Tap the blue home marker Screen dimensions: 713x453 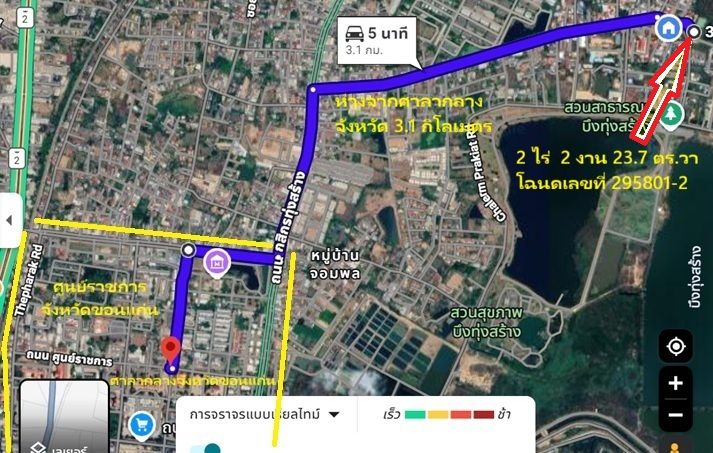pos(668,28)
